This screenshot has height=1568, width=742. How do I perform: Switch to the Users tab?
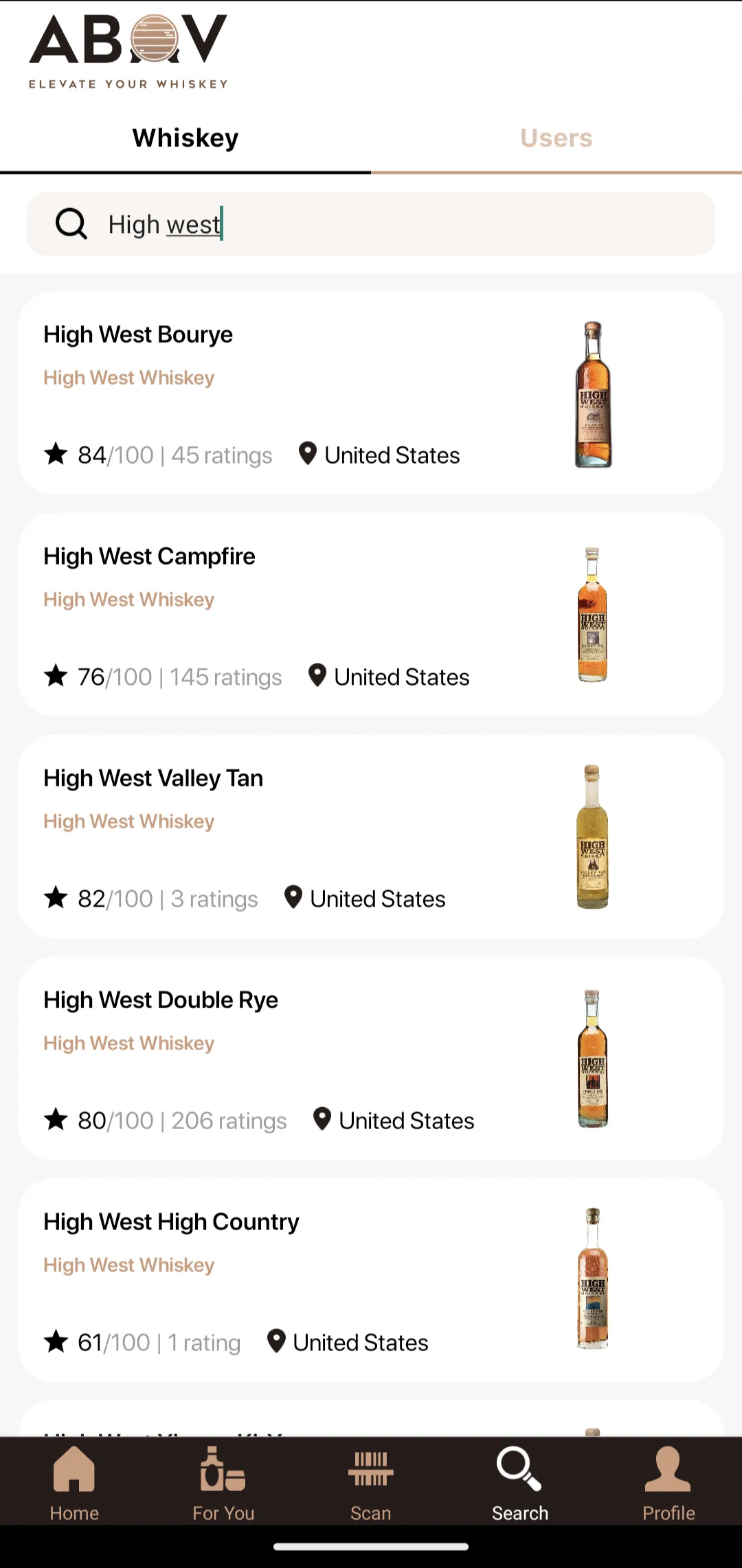click(556, 137)
